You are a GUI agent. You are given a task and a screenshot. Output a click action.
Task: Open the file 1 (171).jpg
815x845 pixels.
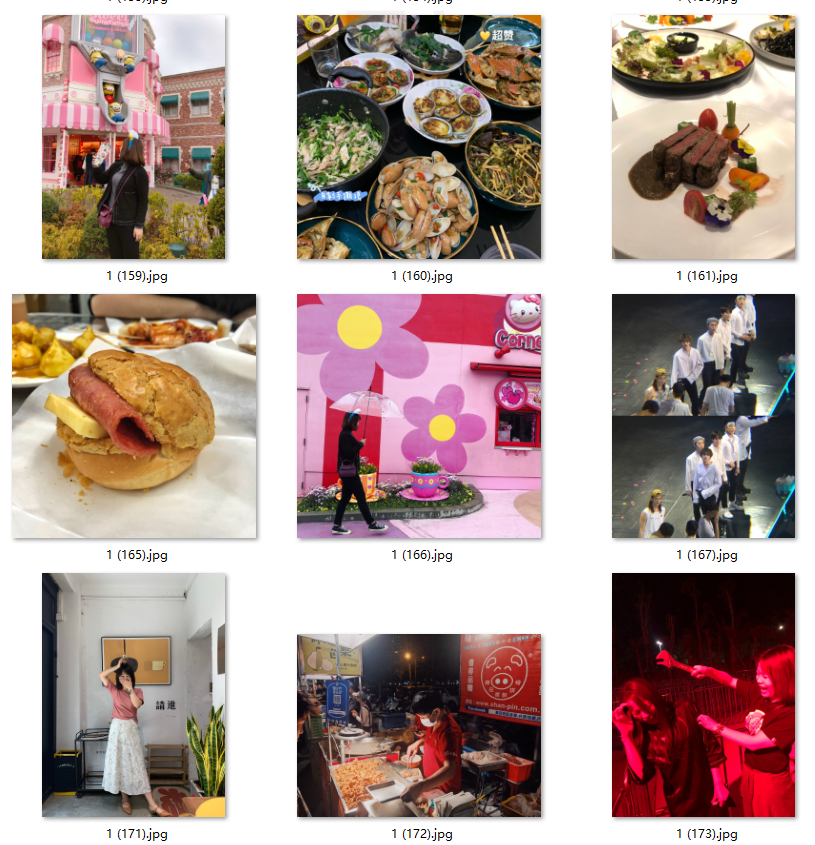click(133, 694)
